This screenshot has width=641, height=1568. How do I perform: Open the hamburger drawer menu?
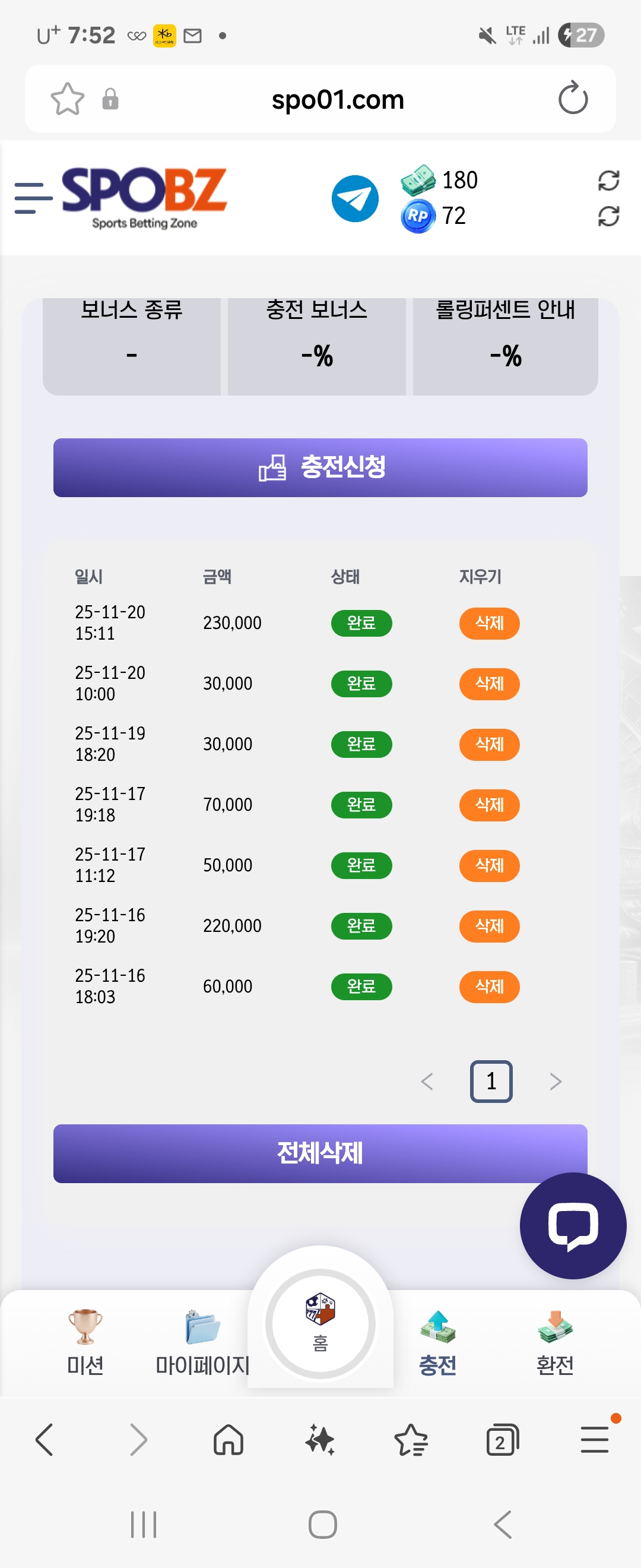point(32,198)
